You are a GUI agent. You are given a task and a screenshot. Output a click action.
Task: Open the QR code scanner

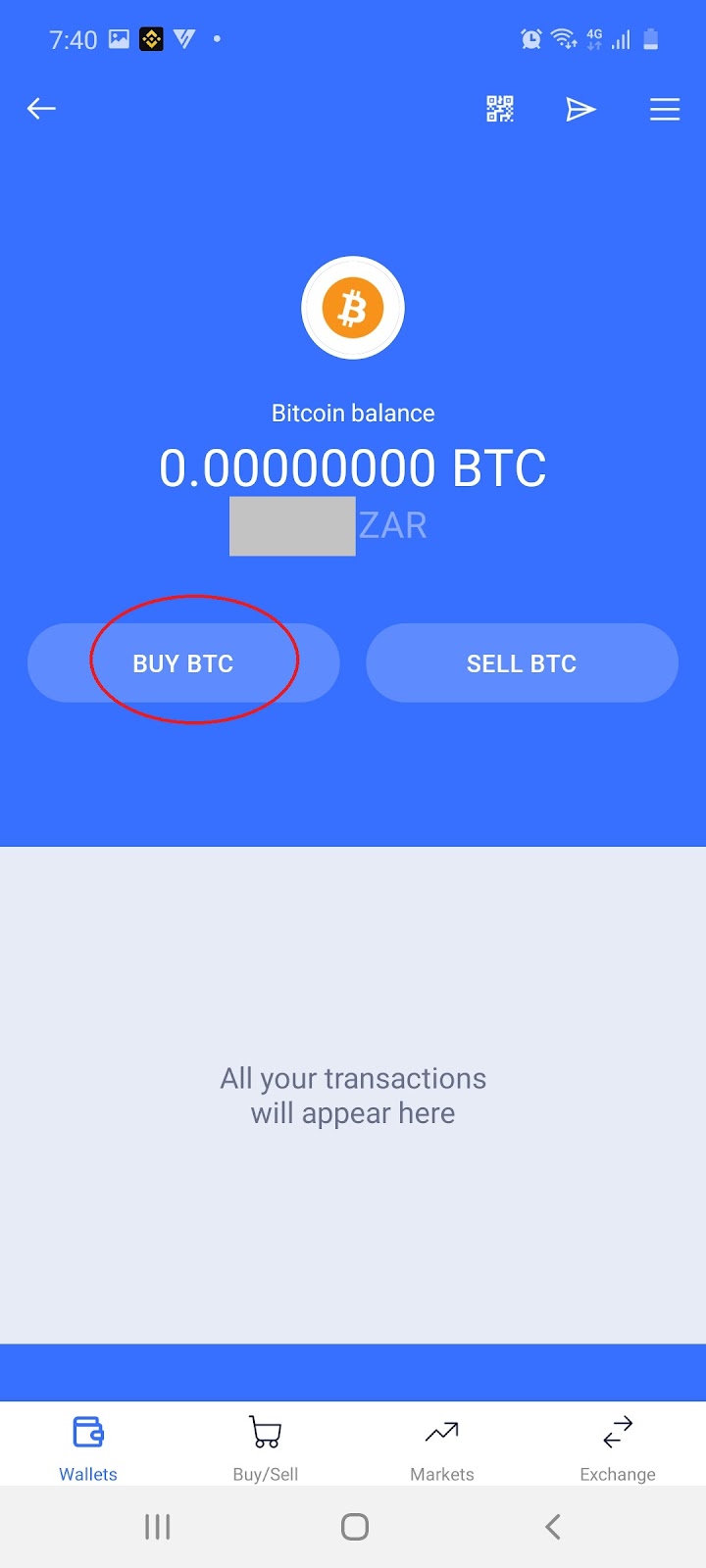pos(500,109)
